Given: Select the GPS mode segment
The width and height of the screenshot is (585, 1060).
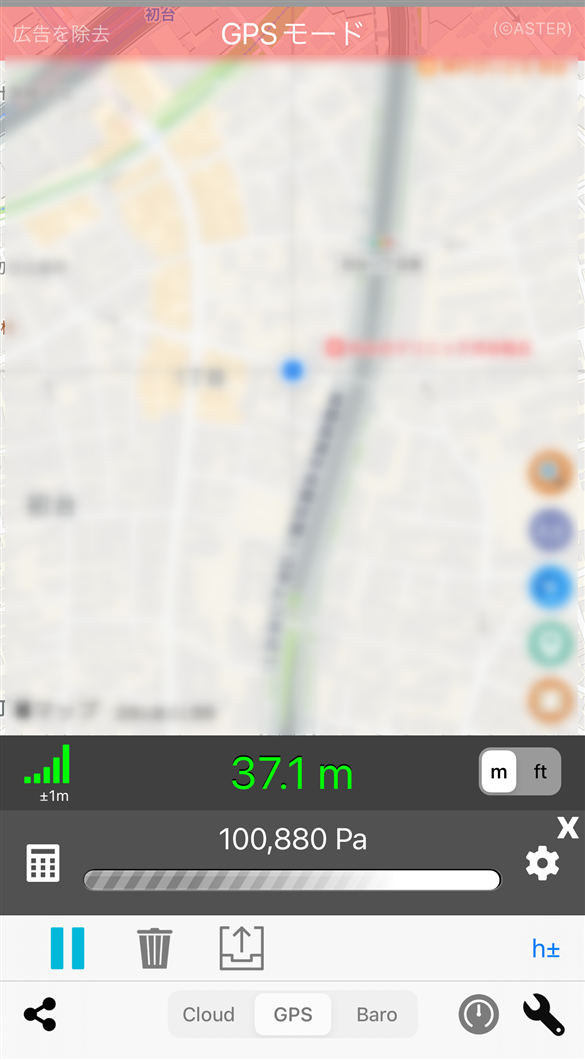Looking at the screenshot, I should (x=293, y=1015).
